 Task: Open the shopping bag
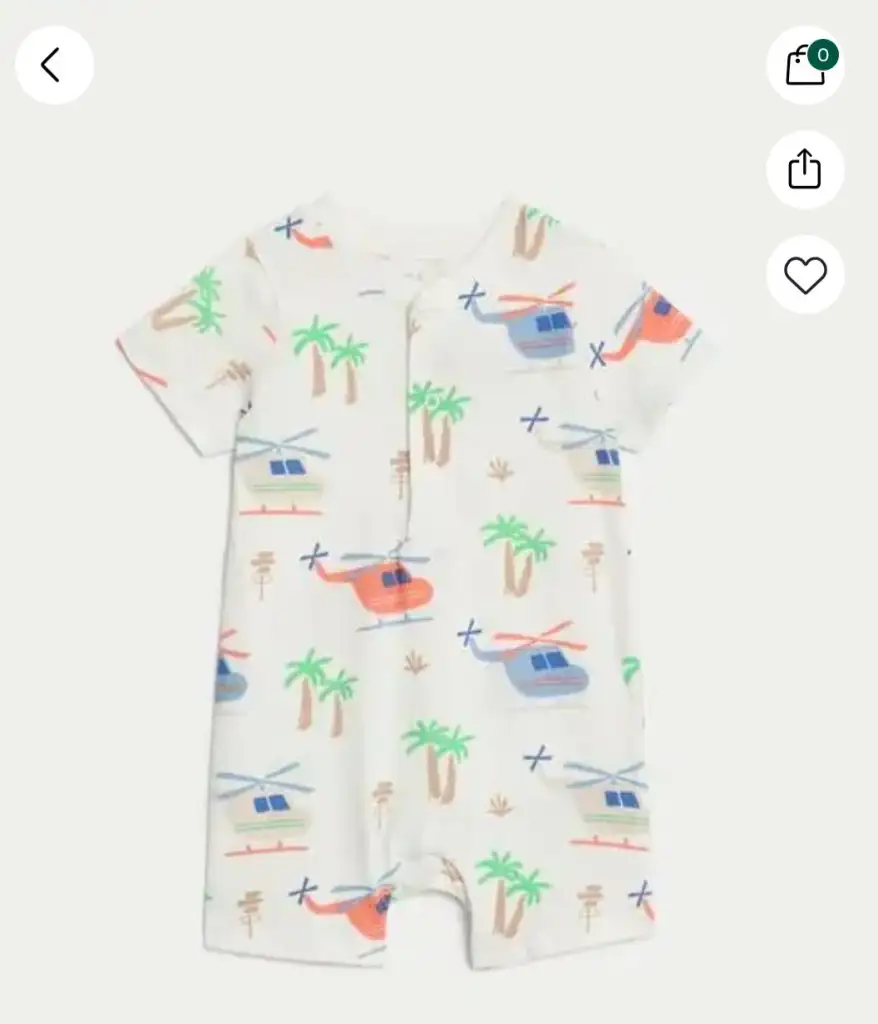coord(805,66)
